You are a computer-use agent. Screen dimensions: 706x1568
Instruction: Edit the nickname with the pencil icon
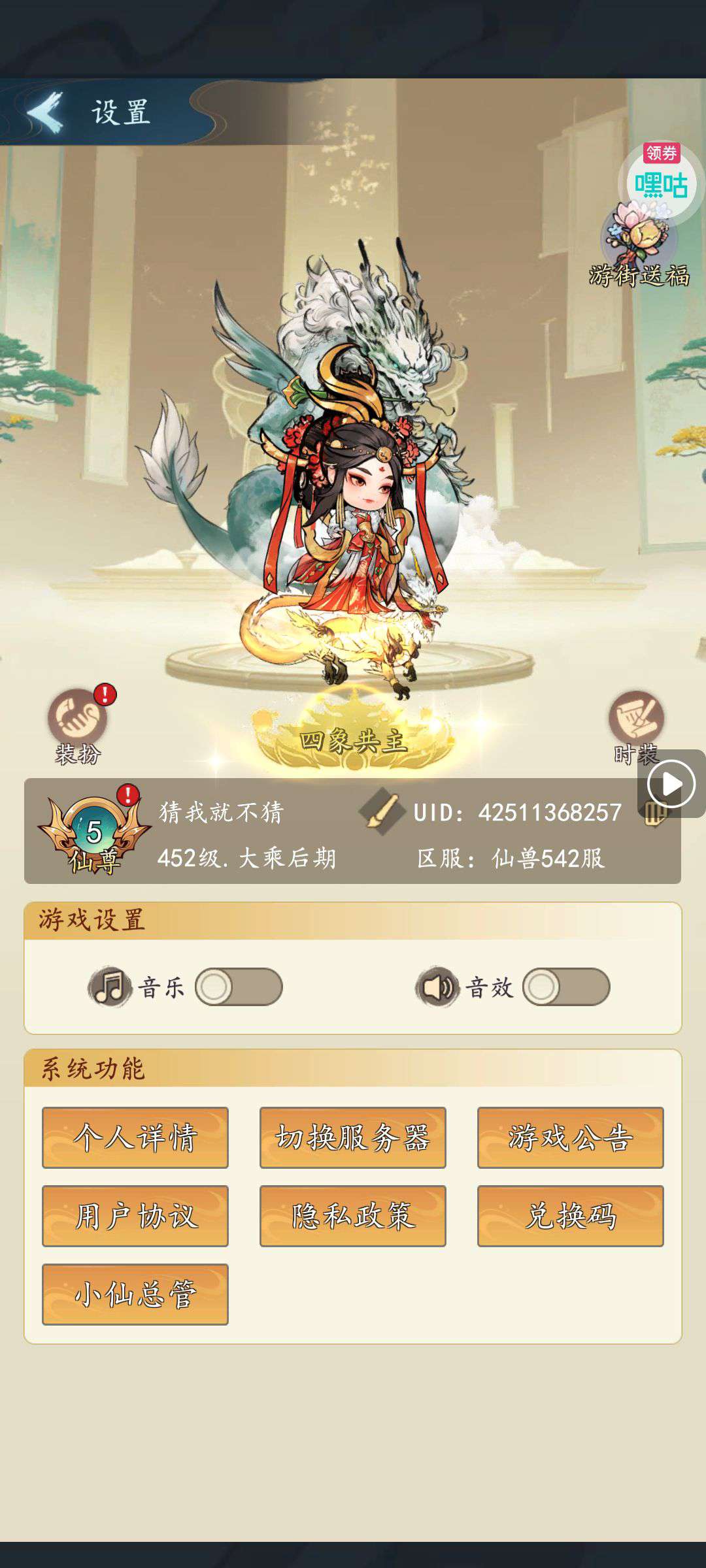382,812
